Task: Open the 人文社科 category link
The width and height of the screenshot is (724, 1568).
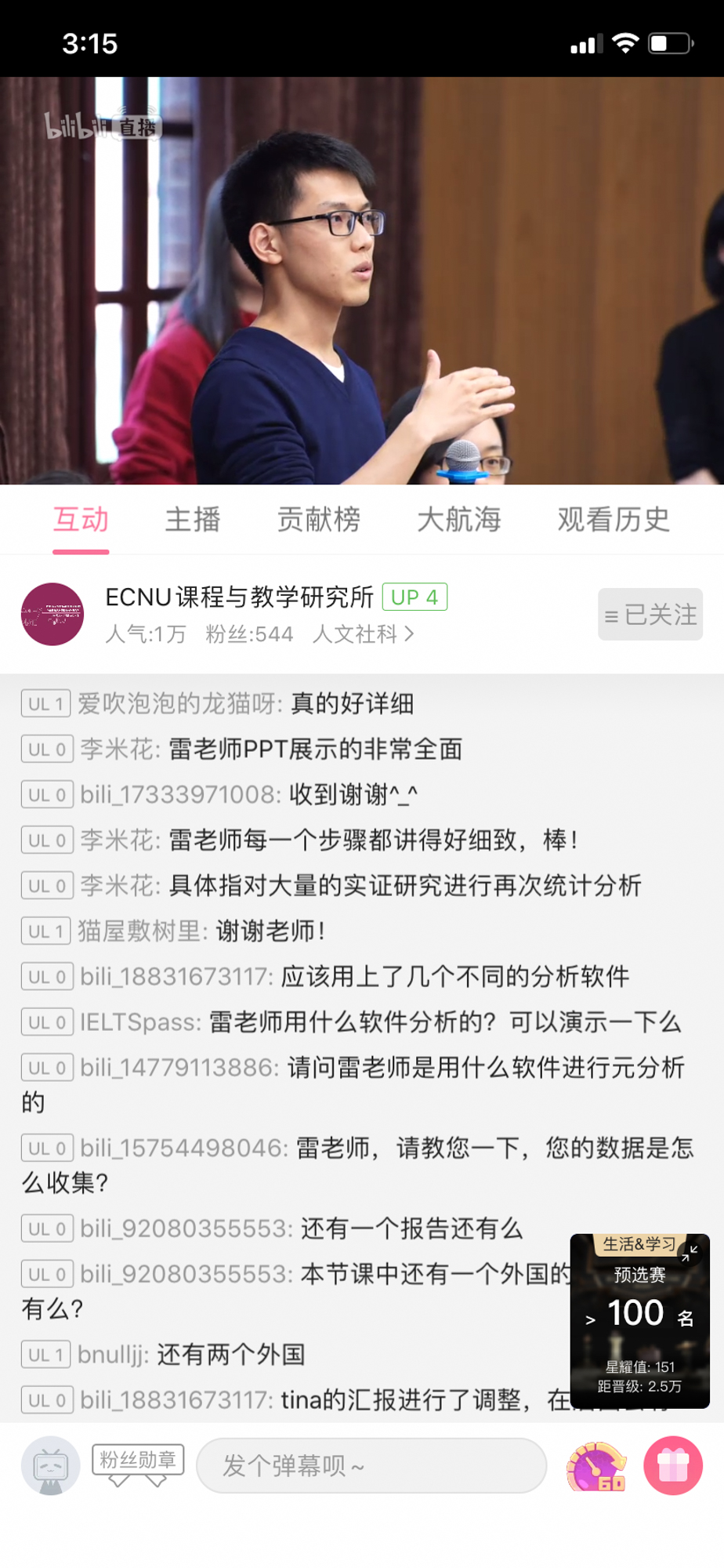Action: point(363,633)
